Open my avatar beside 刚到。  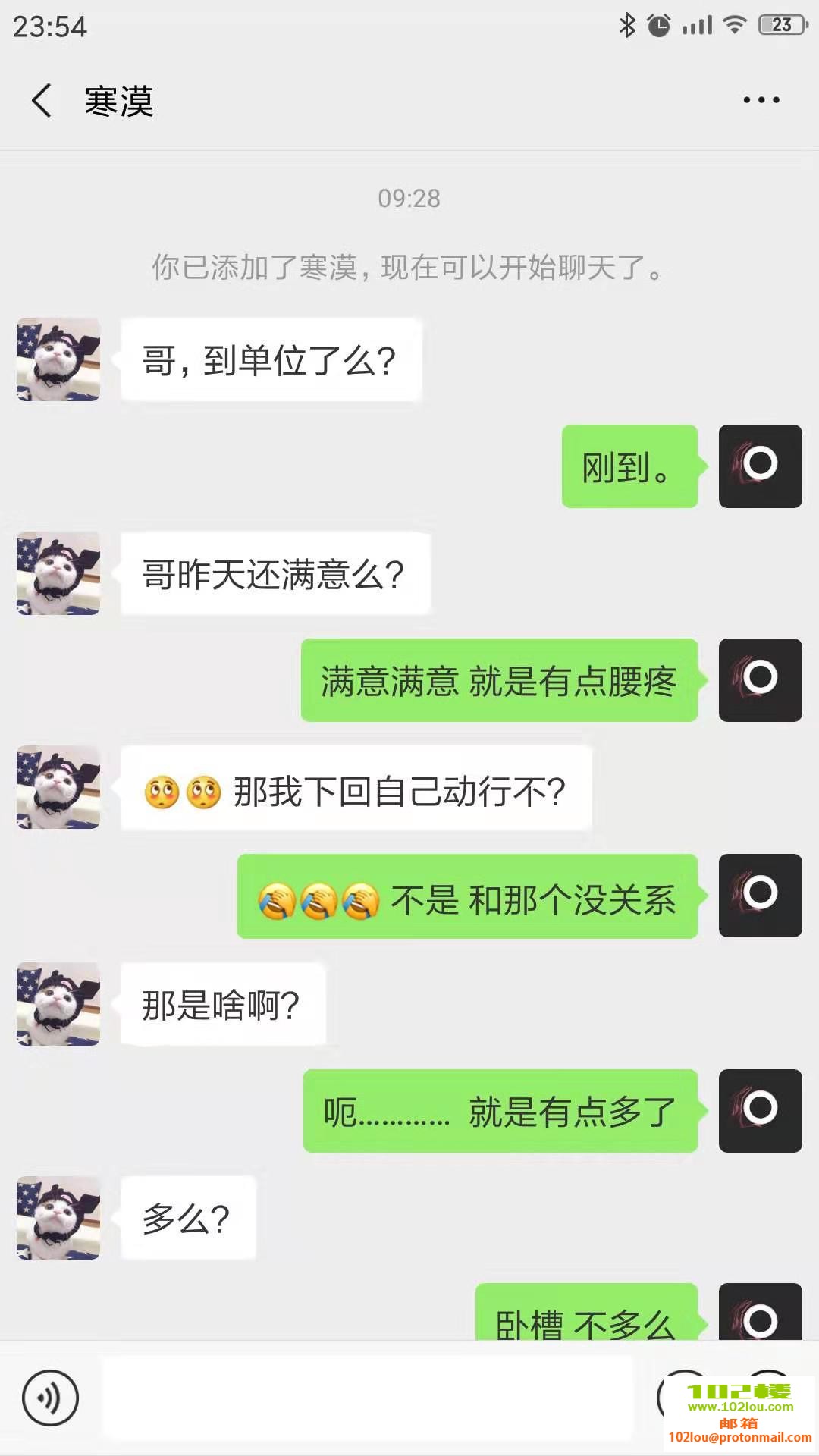pos(760,466)
